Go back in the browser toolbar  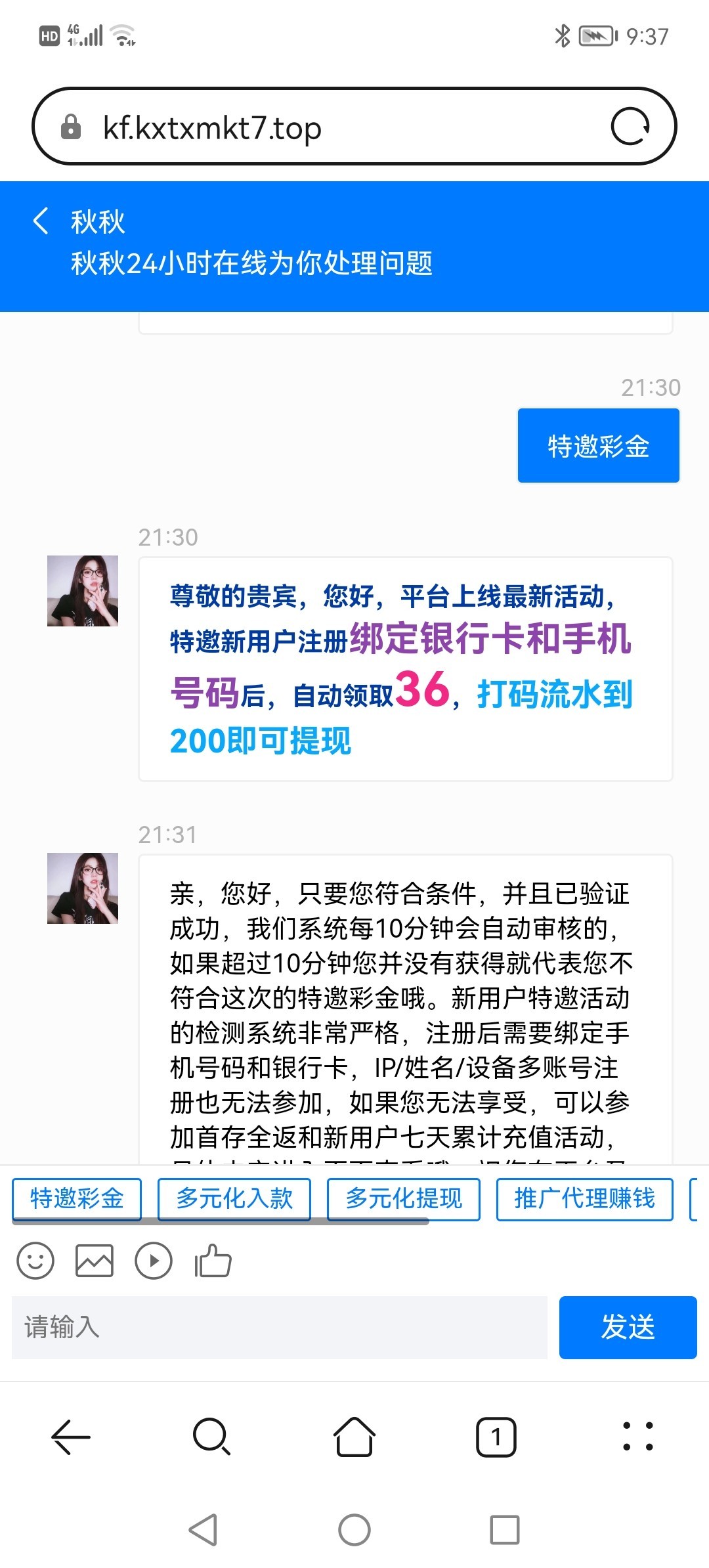71,1437
